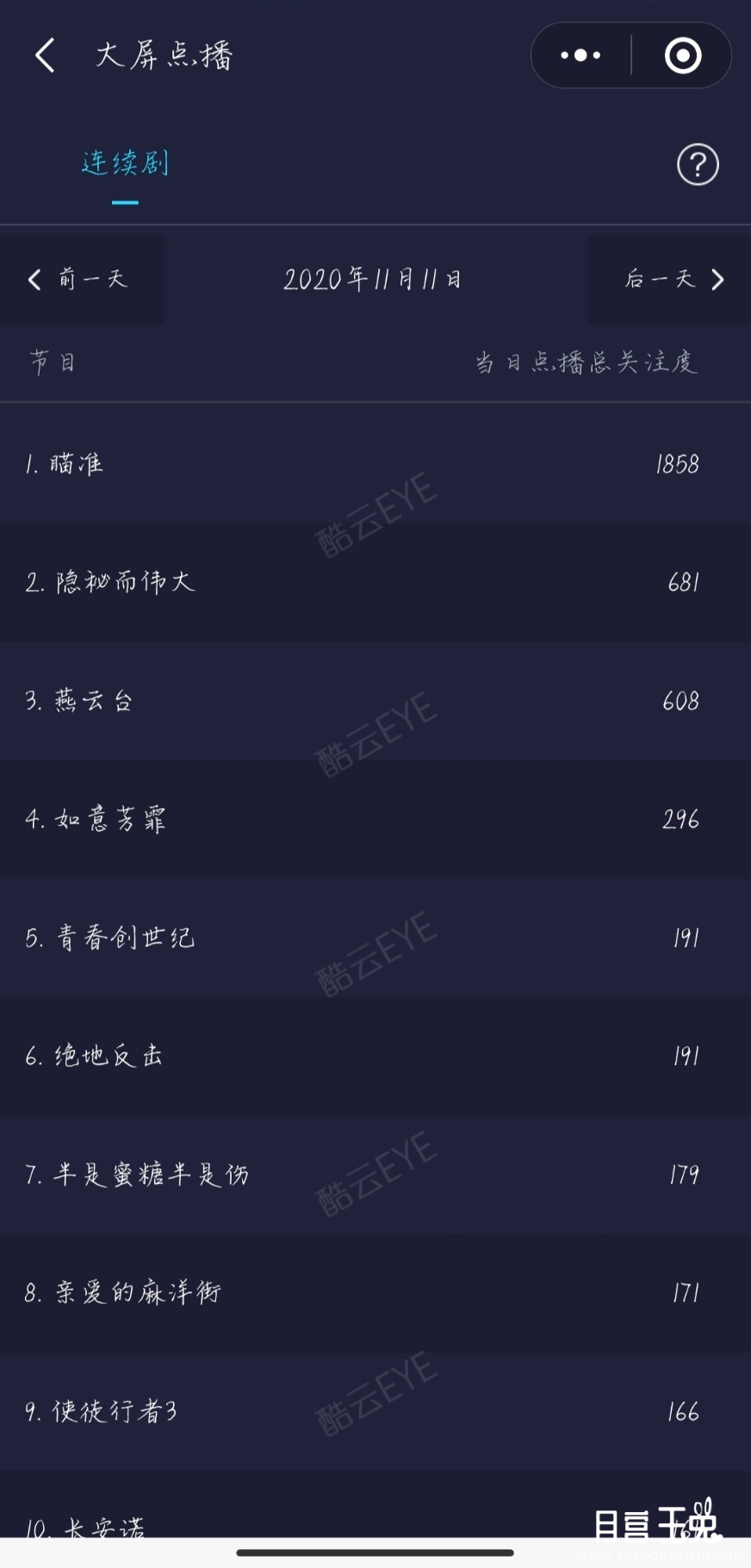The image size is (751, 1568).
Task: Open the 使徒行者3 row
Action: [x=375, y=1411]
